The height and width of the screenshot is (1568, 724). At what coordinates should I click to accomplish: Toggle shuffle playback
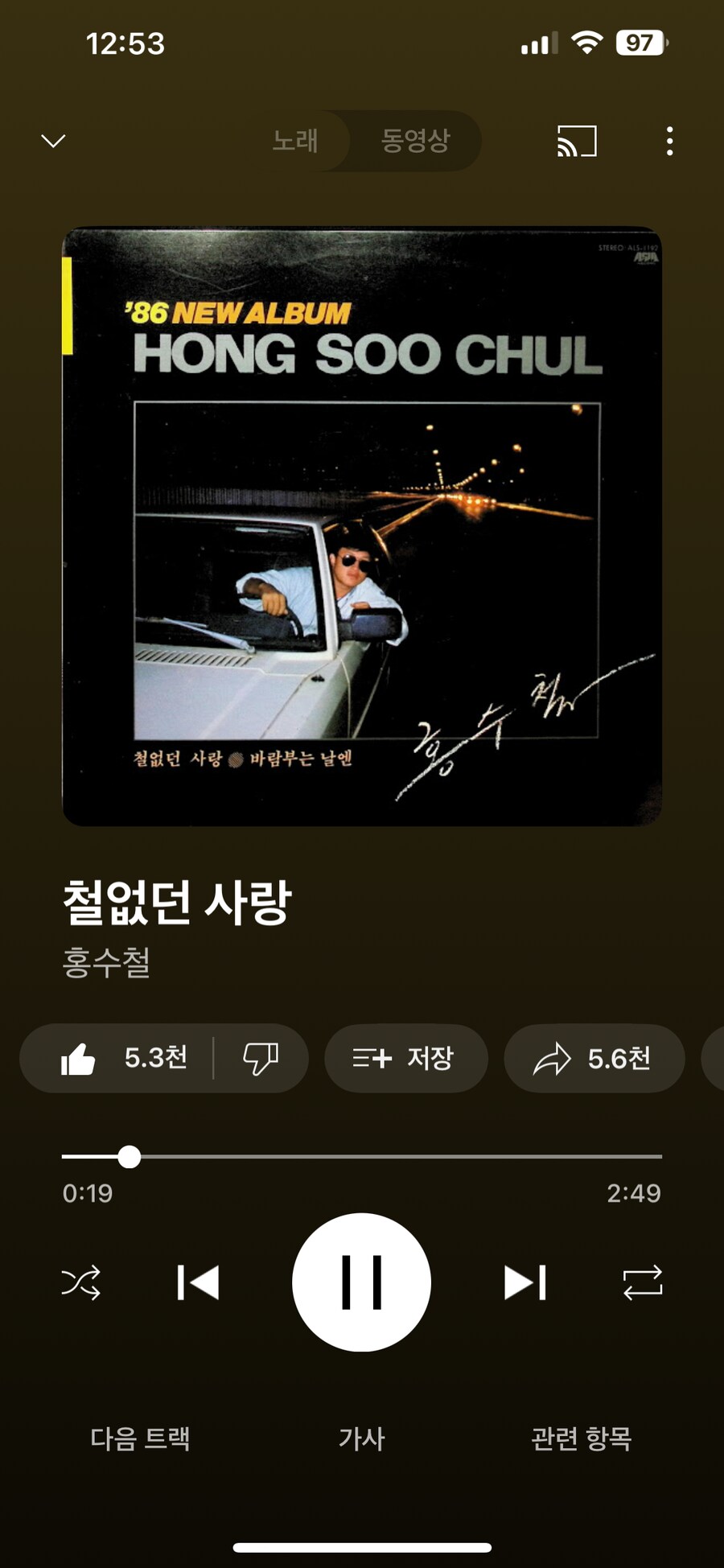[81, 1282]
